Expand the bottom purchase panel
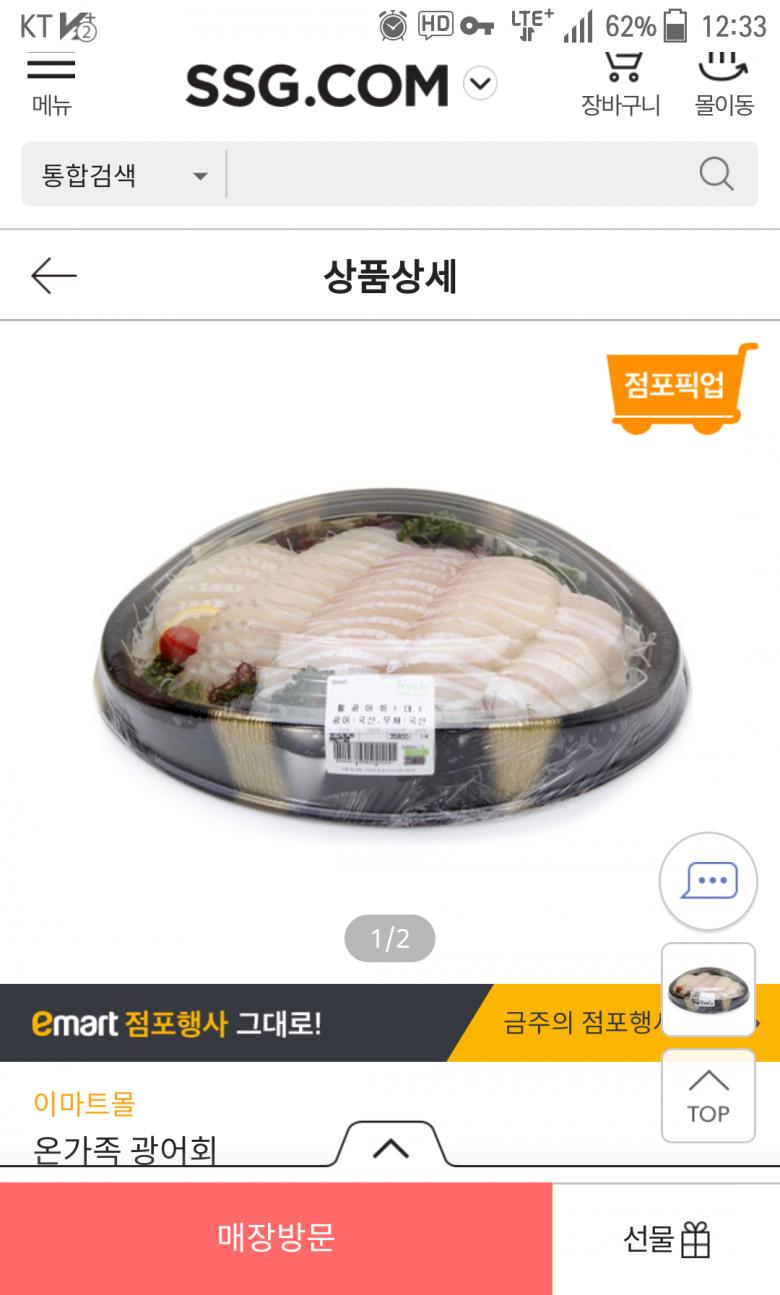This screenshot has width=780, height=1295. (x=390, y=1148)
